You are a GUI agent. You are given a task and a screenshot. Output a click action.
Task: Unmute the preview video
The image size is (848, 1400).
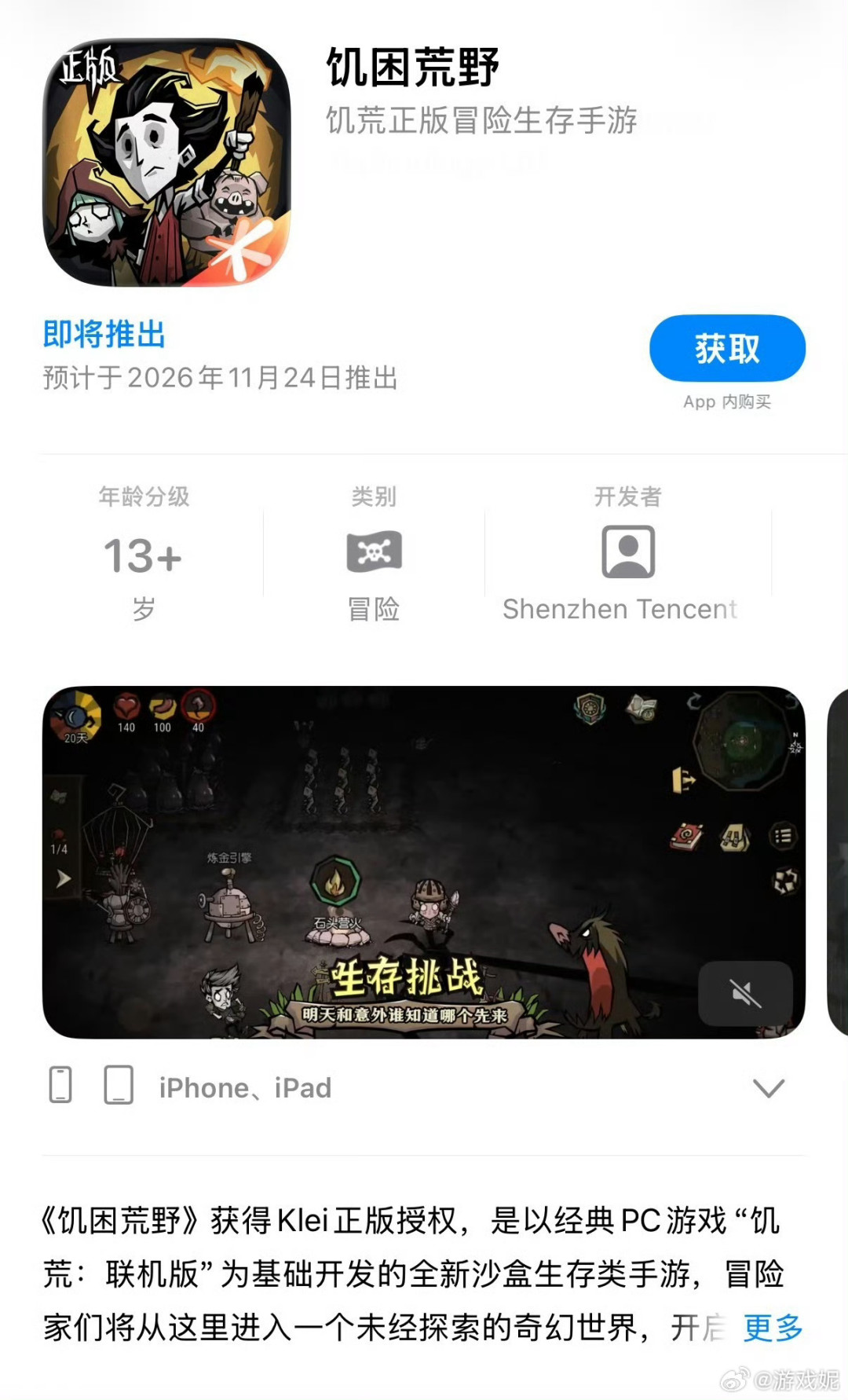click(x=745, y=993)
